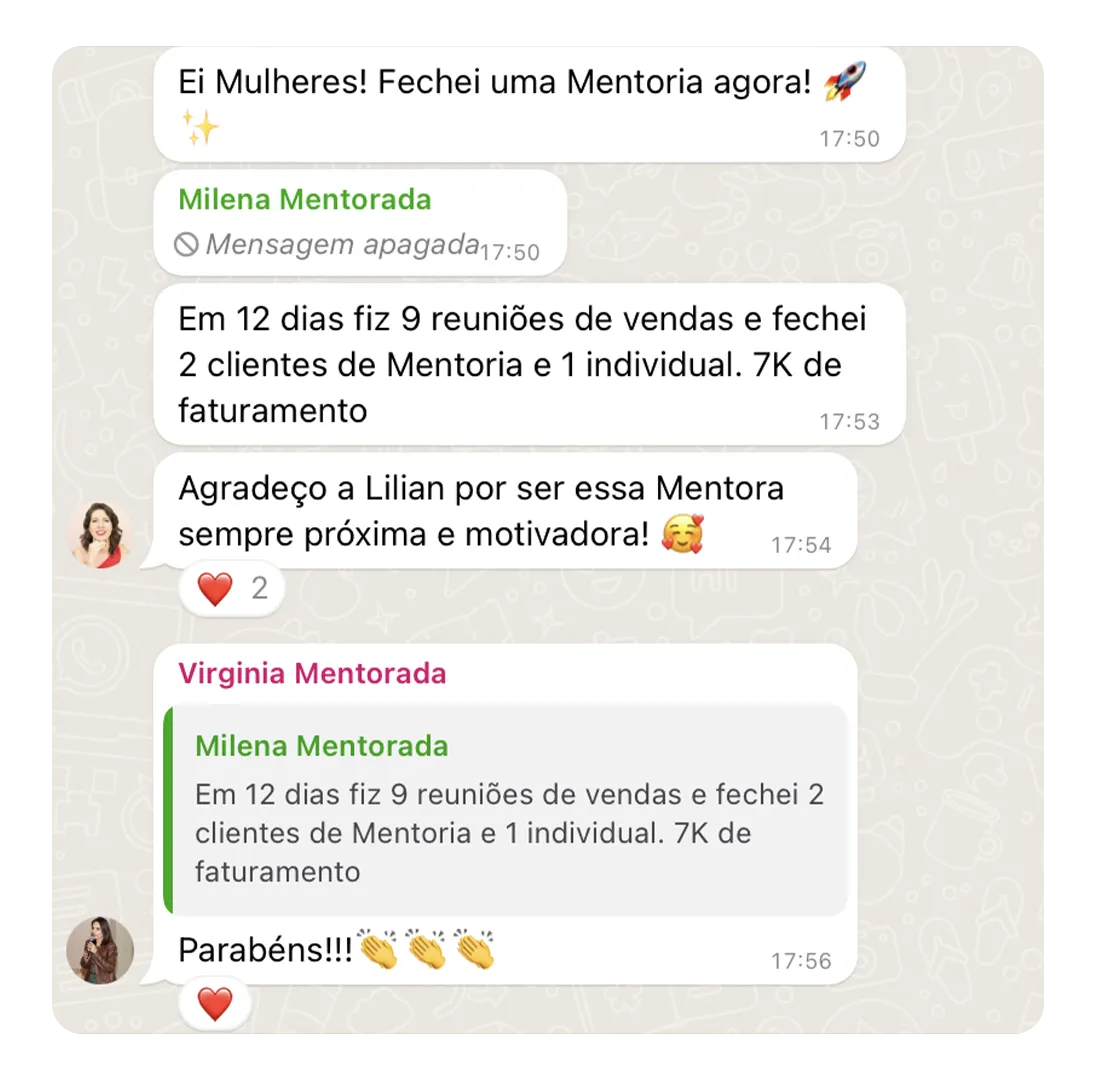Image resolution: width=1095 pixels, height=1080 pixels.
Task: Open Milena Mentorada's contact from her green name
Action: coord(304,199)
